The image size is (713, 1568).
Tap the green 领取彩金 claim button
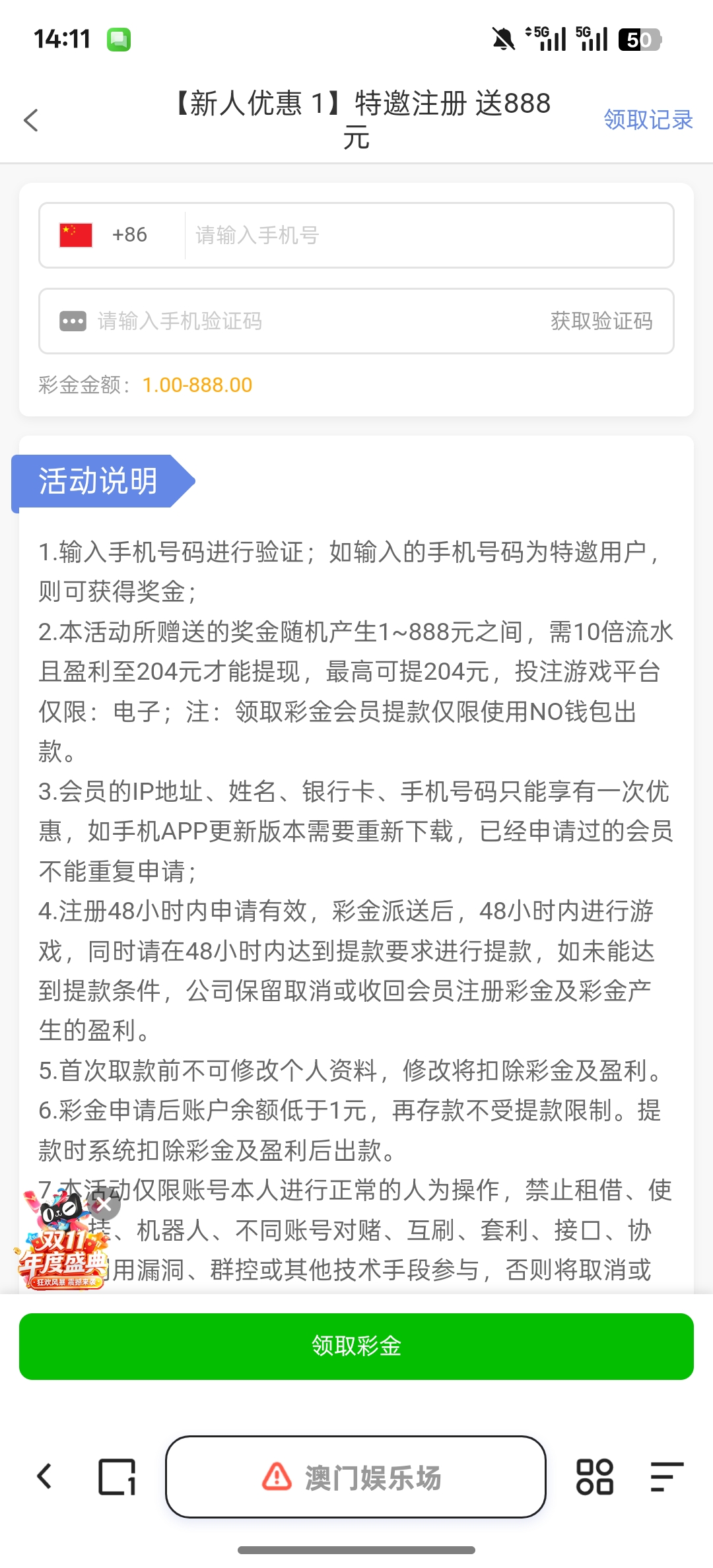tap(356, 1346)
